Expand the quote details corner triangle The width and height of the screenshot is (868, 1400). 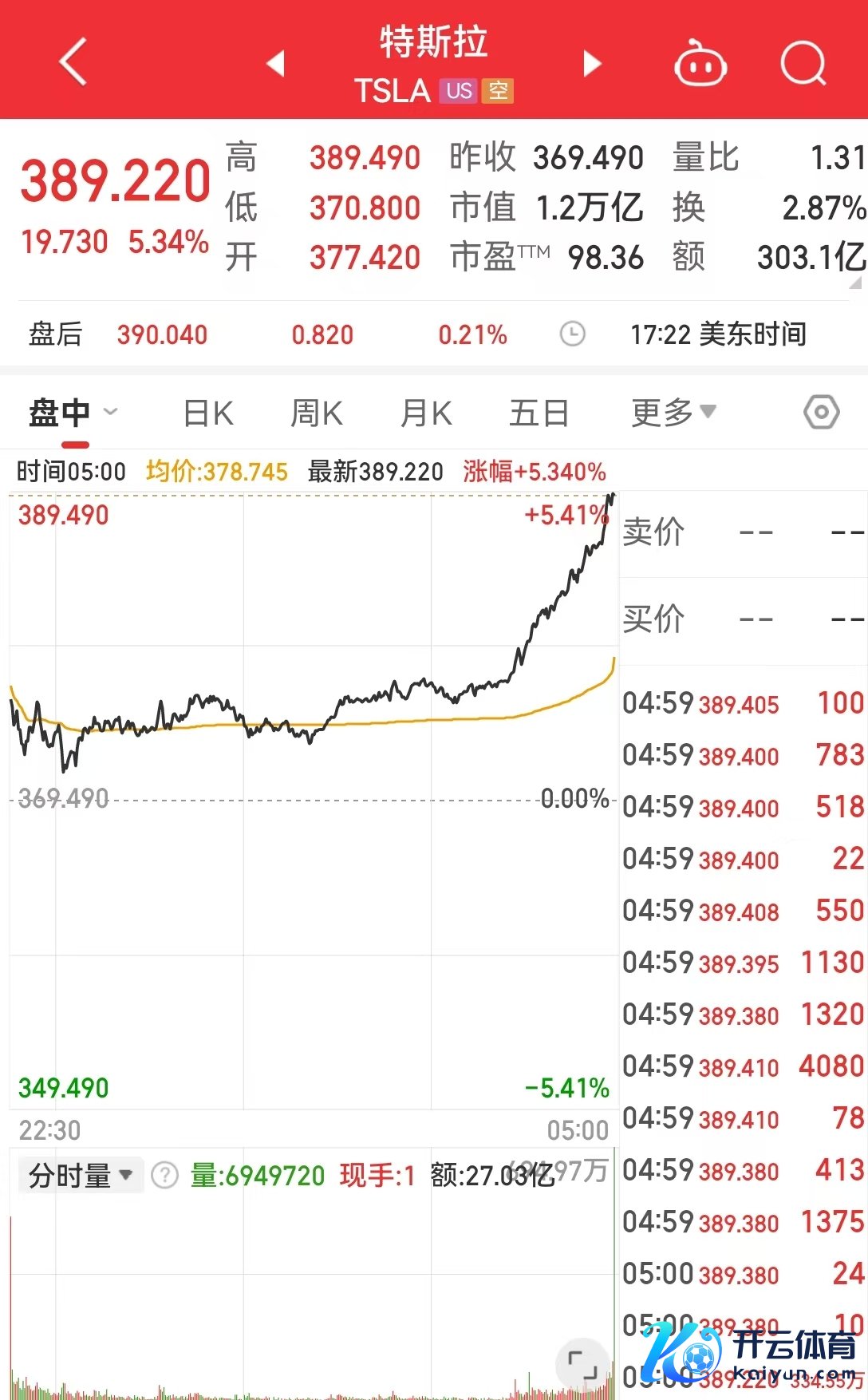(856, 283)
